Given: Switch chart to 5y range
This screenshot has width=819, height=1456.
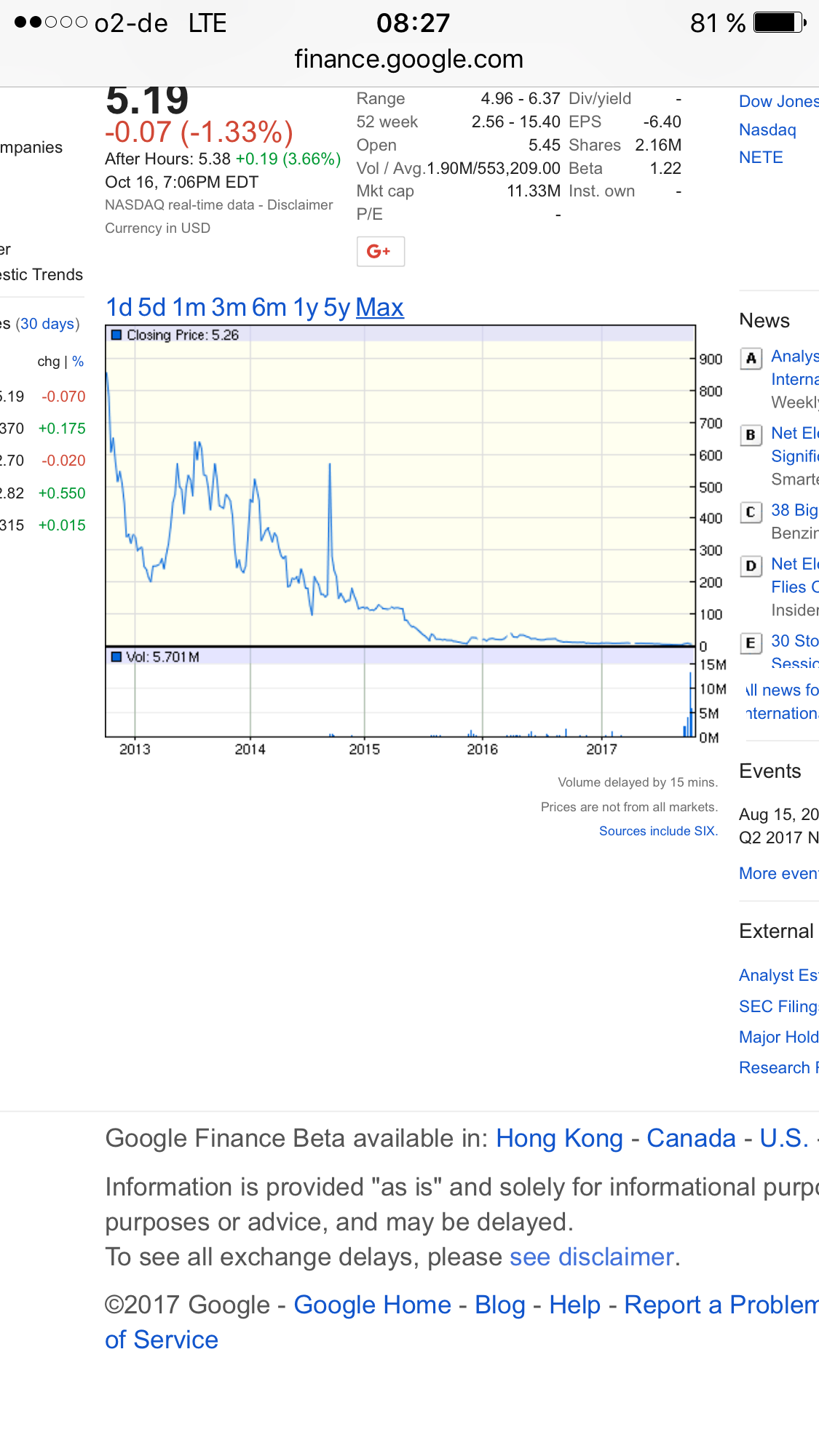Looking at the screenshot, I should click(x=336, y=308).
